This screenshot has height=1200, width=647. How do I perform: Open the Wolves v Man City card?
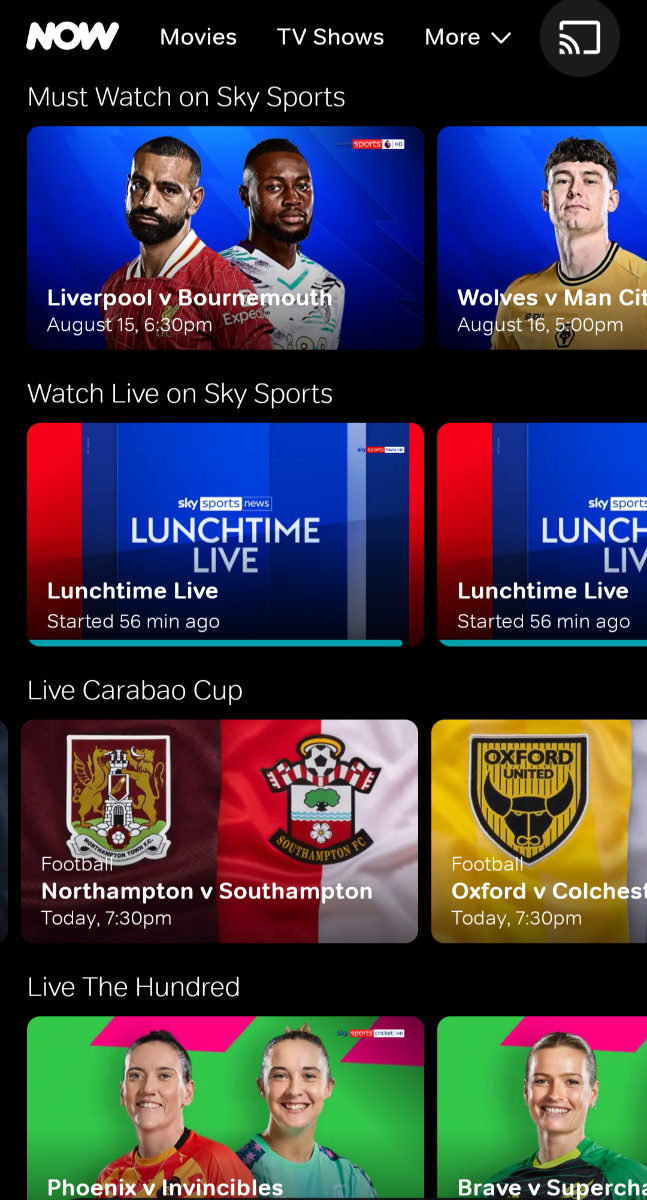click(542, 238)
